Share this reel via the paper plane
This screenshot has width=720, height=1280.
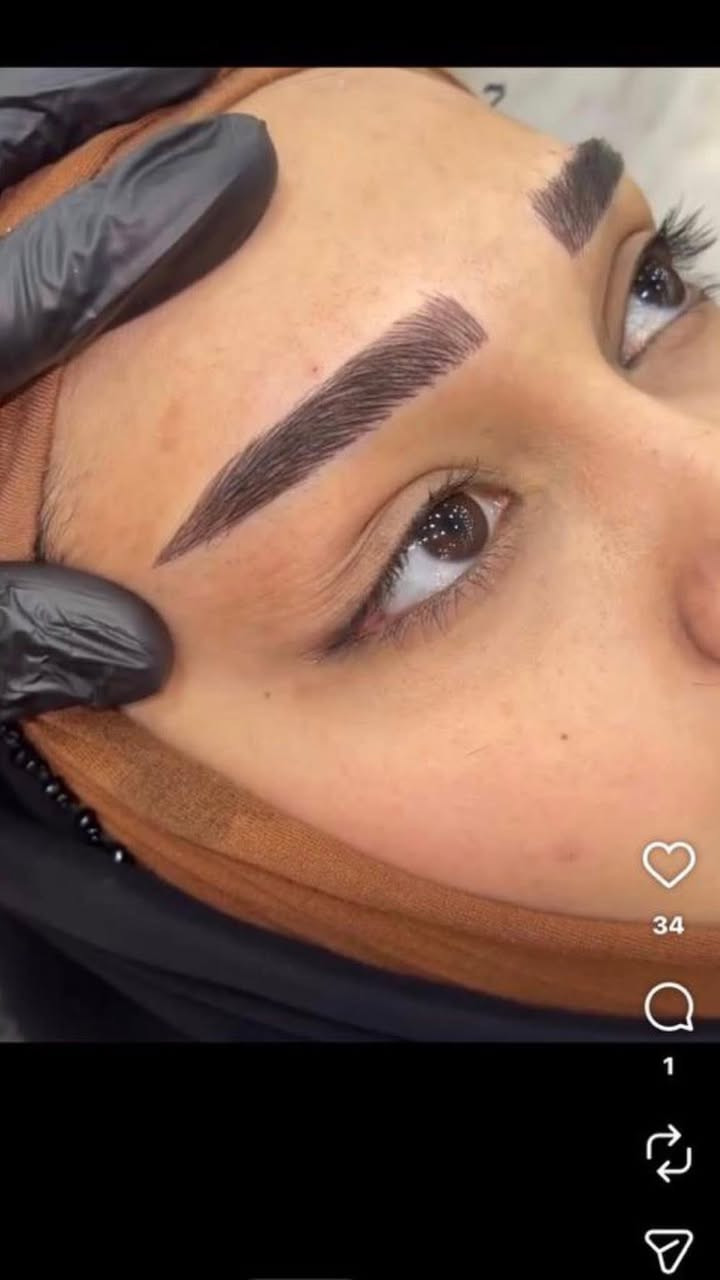[668, 1250]
